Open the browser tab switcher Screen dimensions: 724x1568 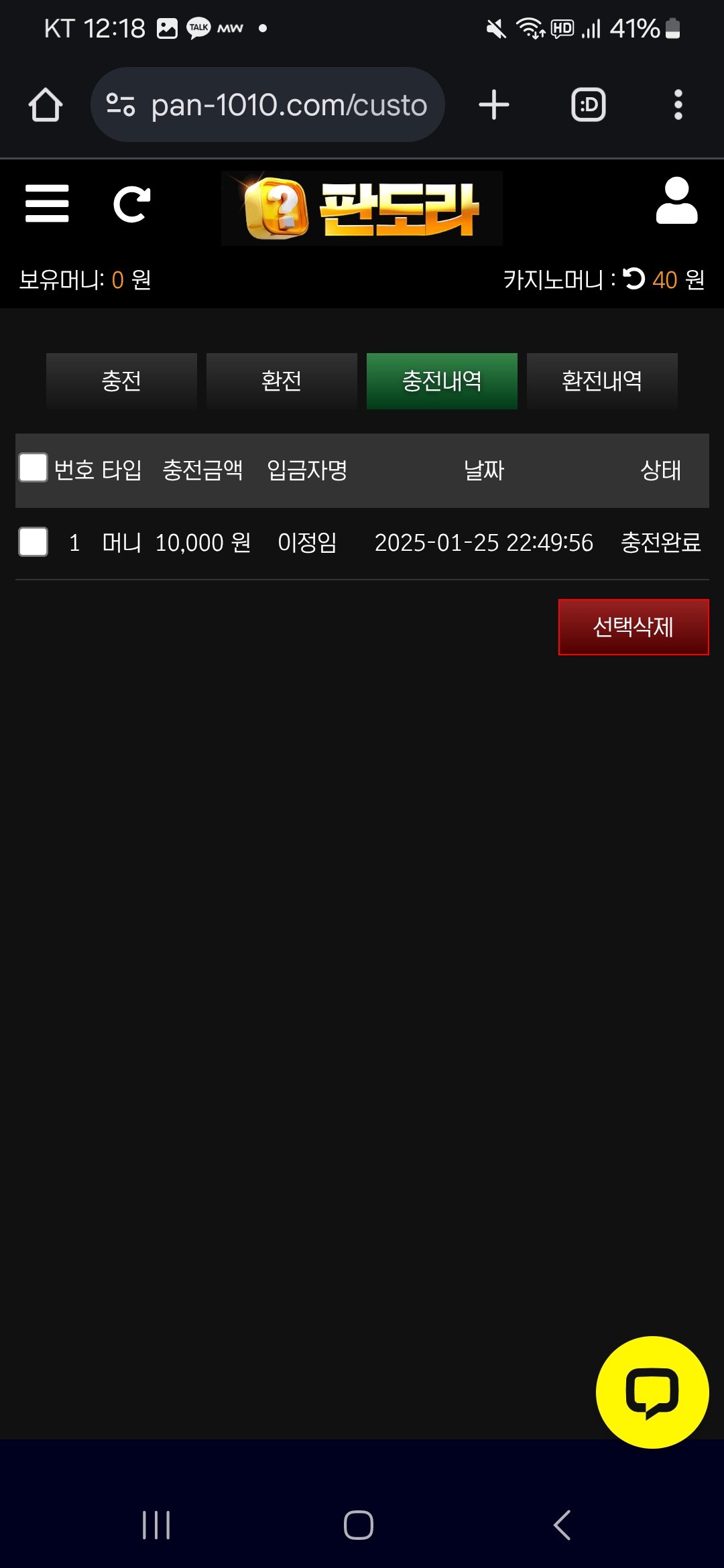coord(588,105)
